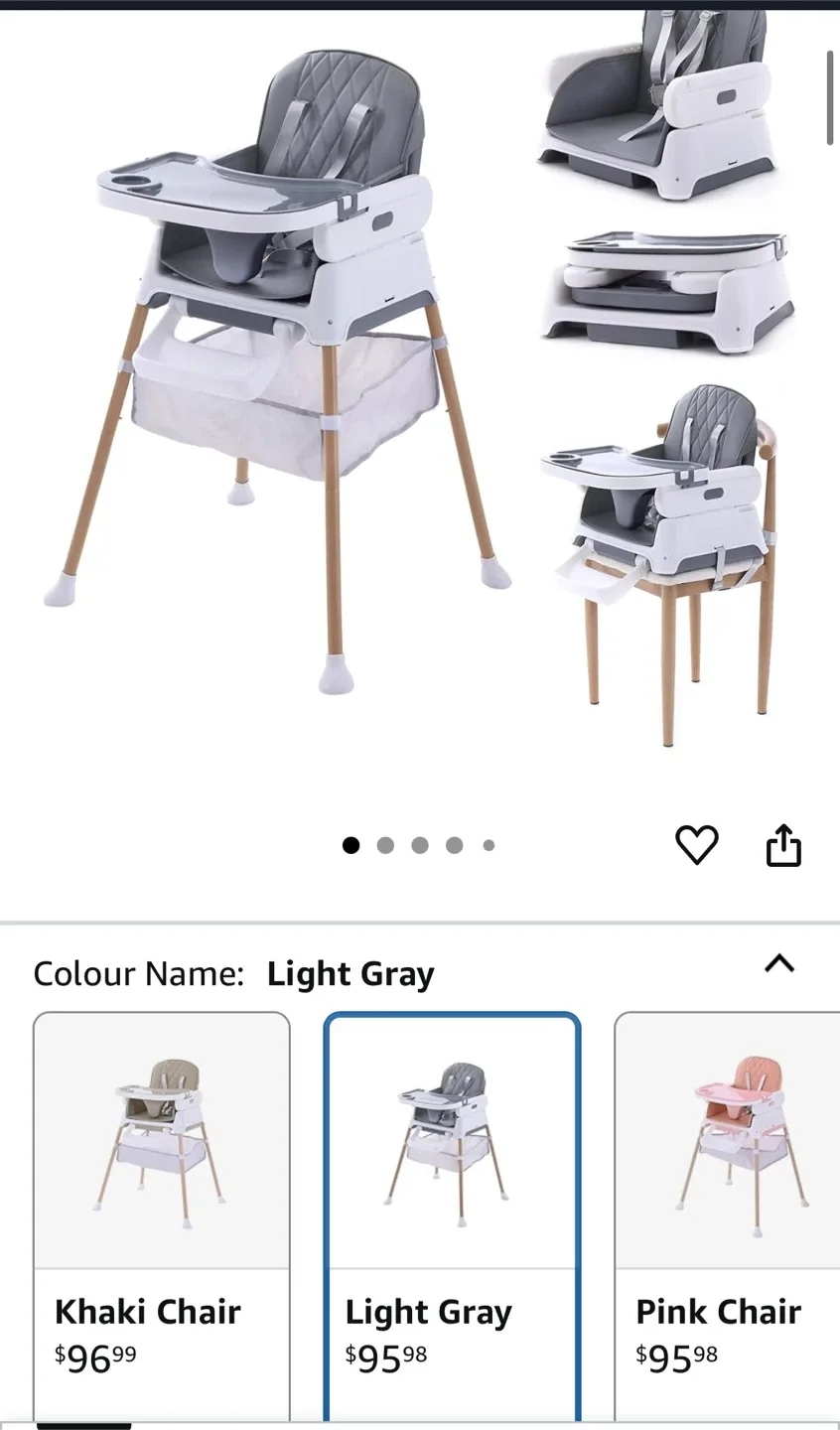View the last image using the fifth dot
The height and width of the screenshot is (1430, 840).
(489, 845)
